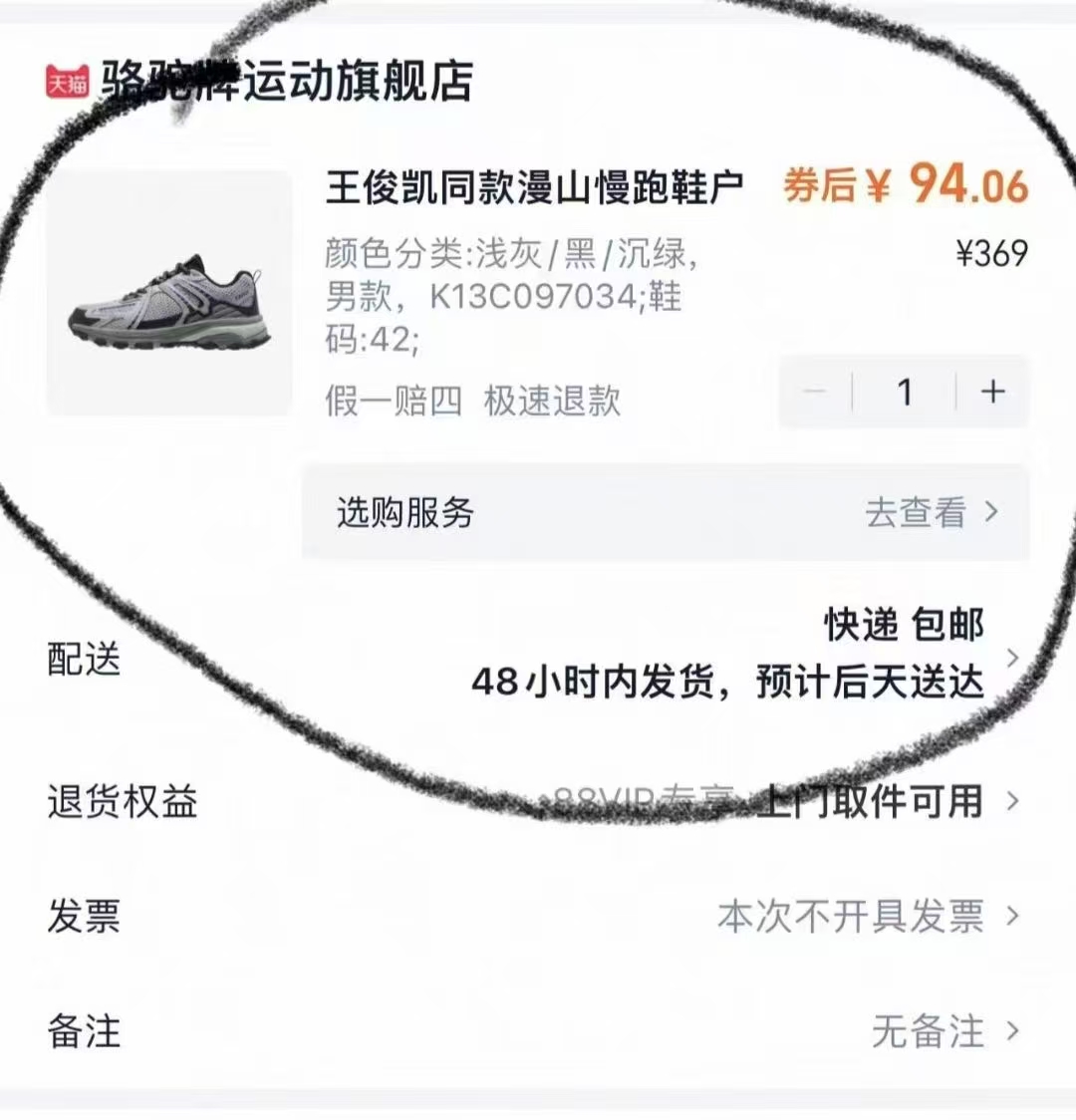This screenshot has width=1076, height=1120.
Task: Open the 骆驼牌运动旗舰店 store page
Action: [x=287, y=82]
